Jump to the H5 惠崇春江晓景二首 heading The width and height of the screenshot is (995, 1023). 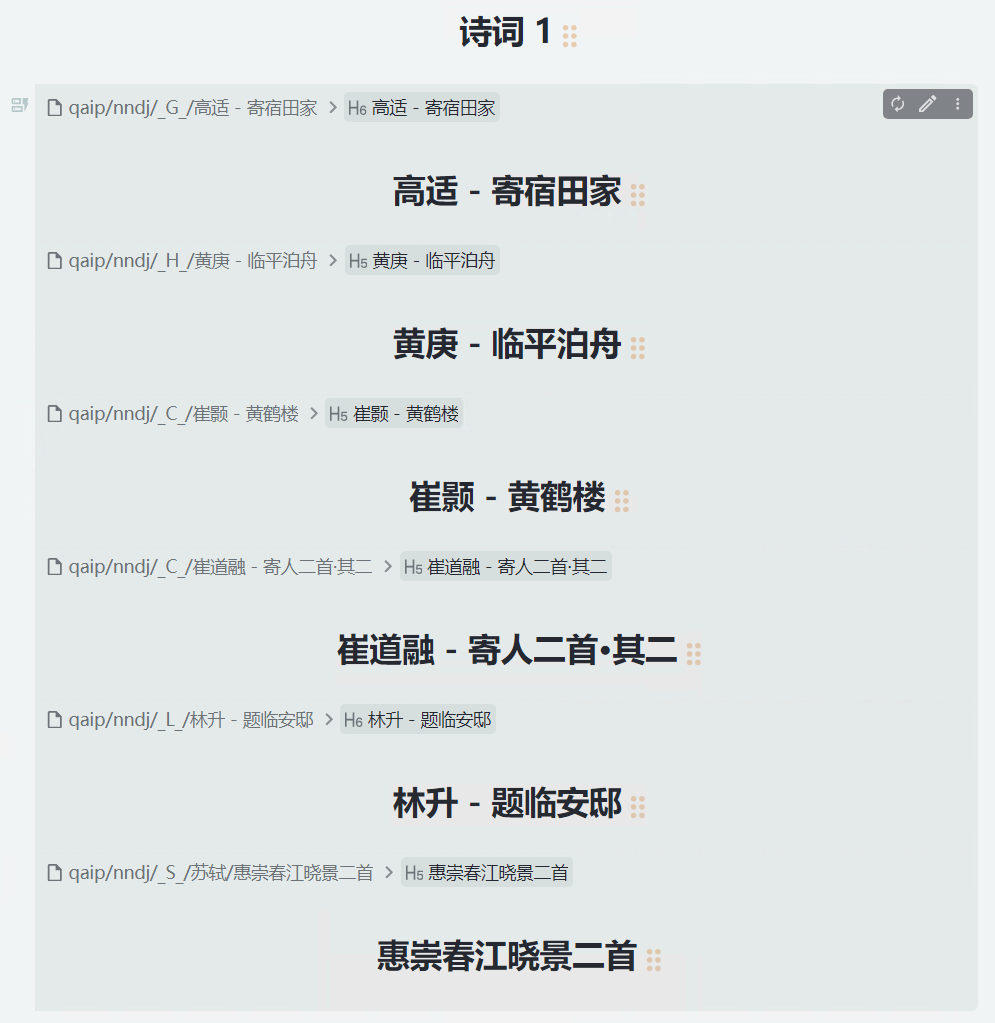click(487, 873)
